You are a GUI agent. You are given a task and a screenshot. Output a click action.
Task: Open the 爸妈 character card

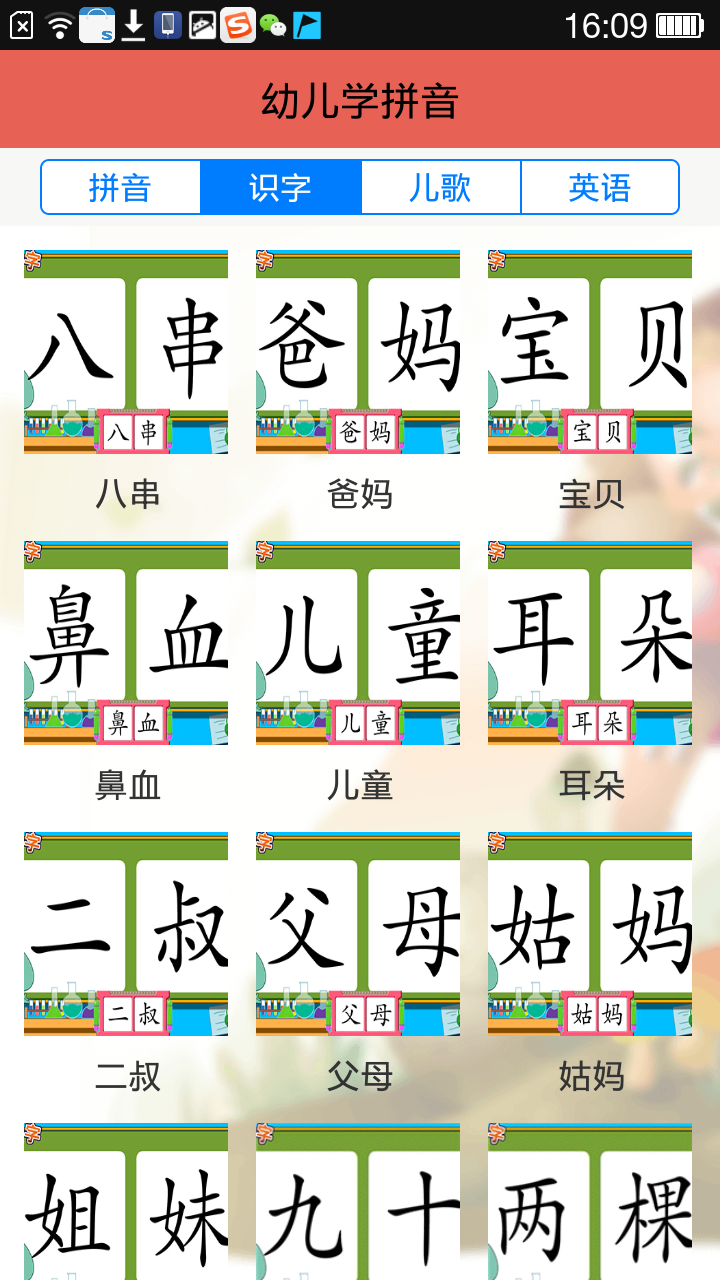tap(358, 352)
